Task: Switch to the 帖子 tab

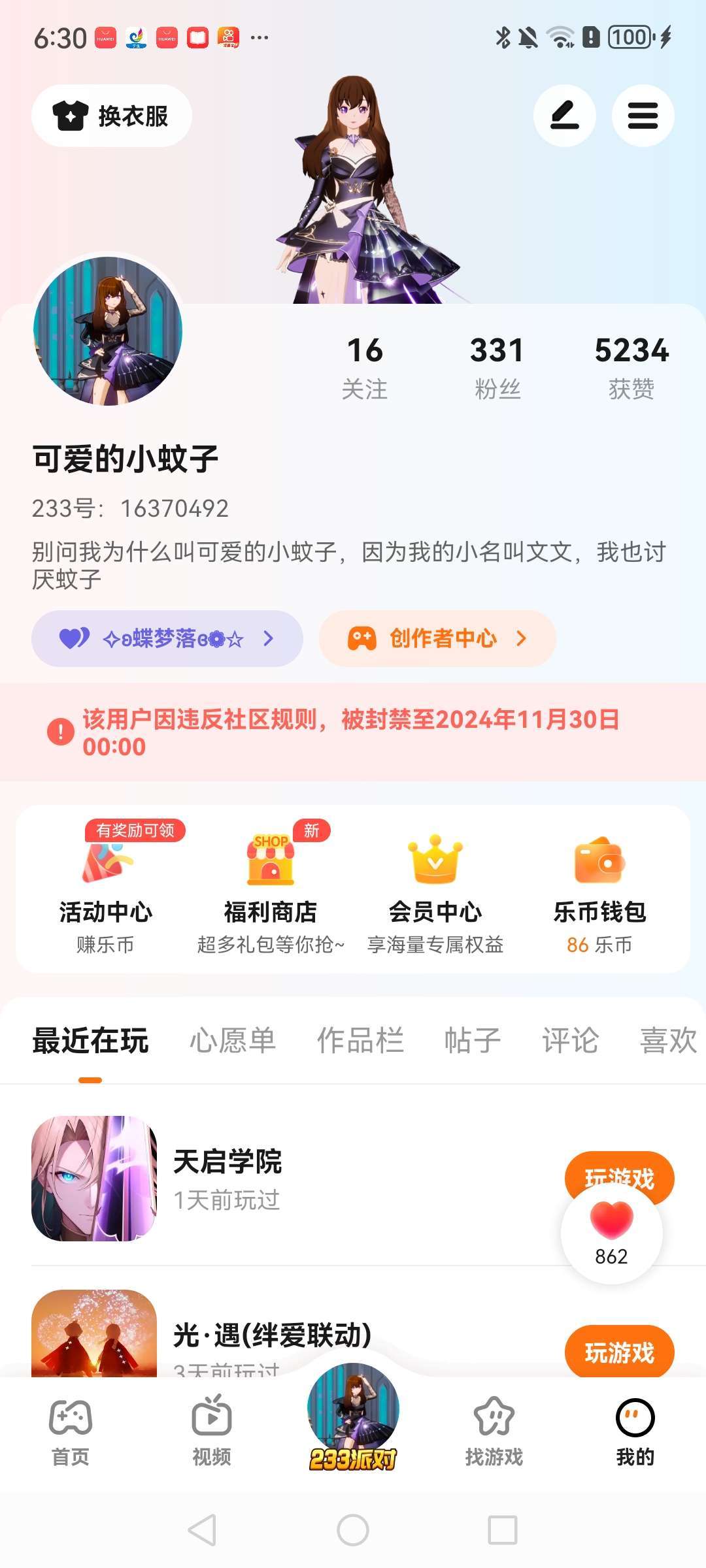Action: (473, 1040)
